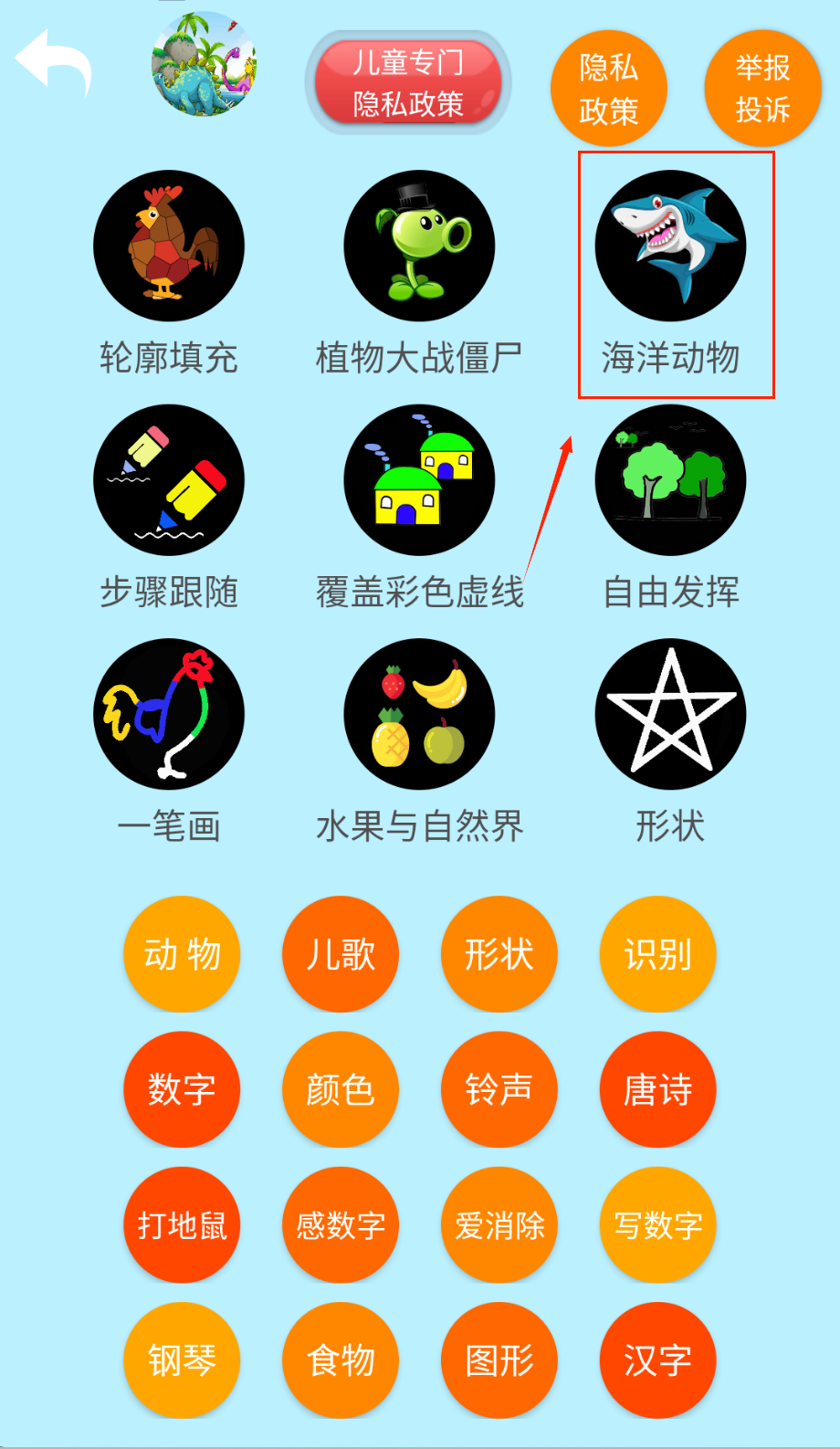
Task: Open the star 形状 tile
Action: (x=670, y=714)
